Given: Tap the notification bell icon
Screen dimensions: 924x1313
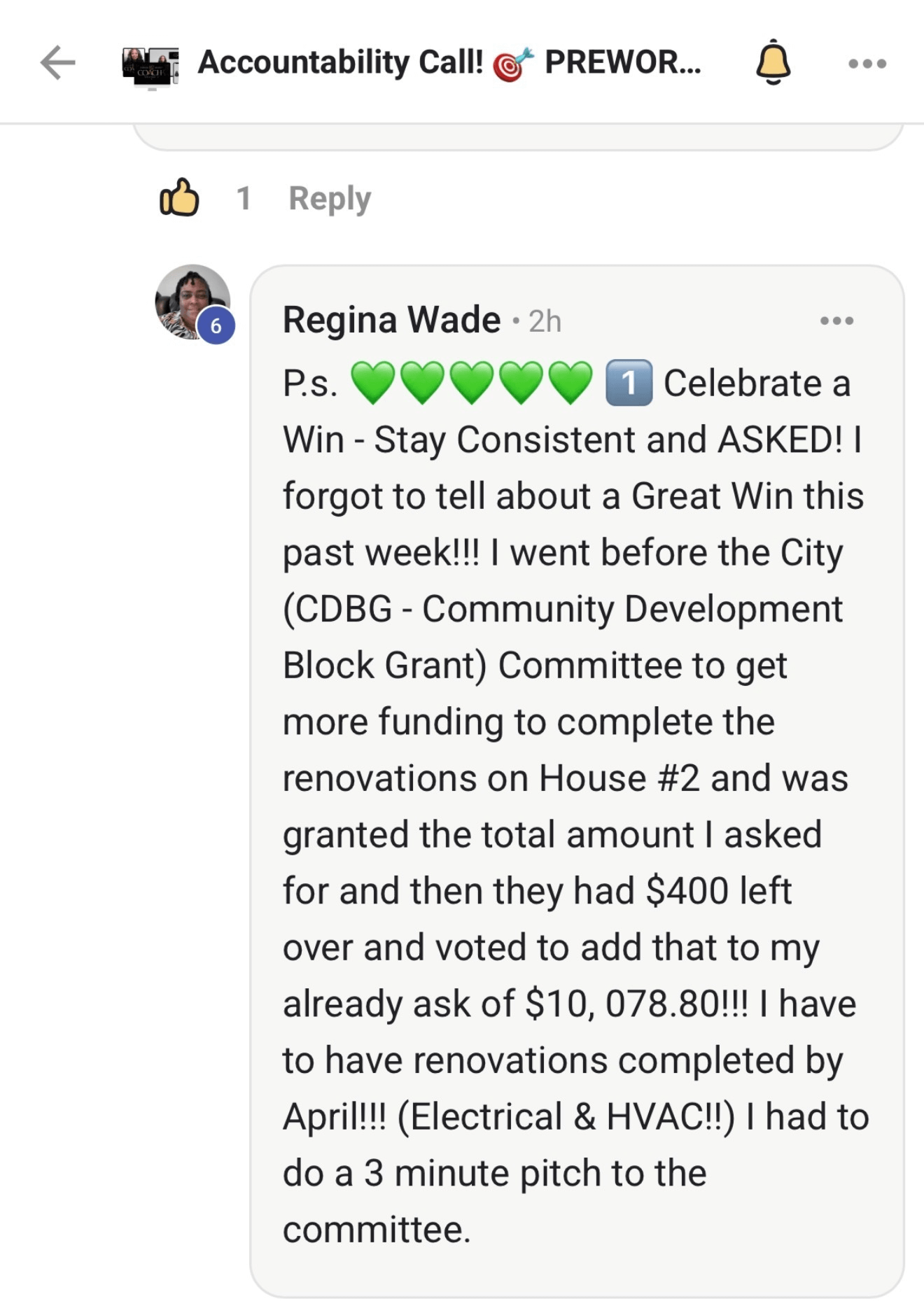Looking at the screenshot, I should click(773, 62).
